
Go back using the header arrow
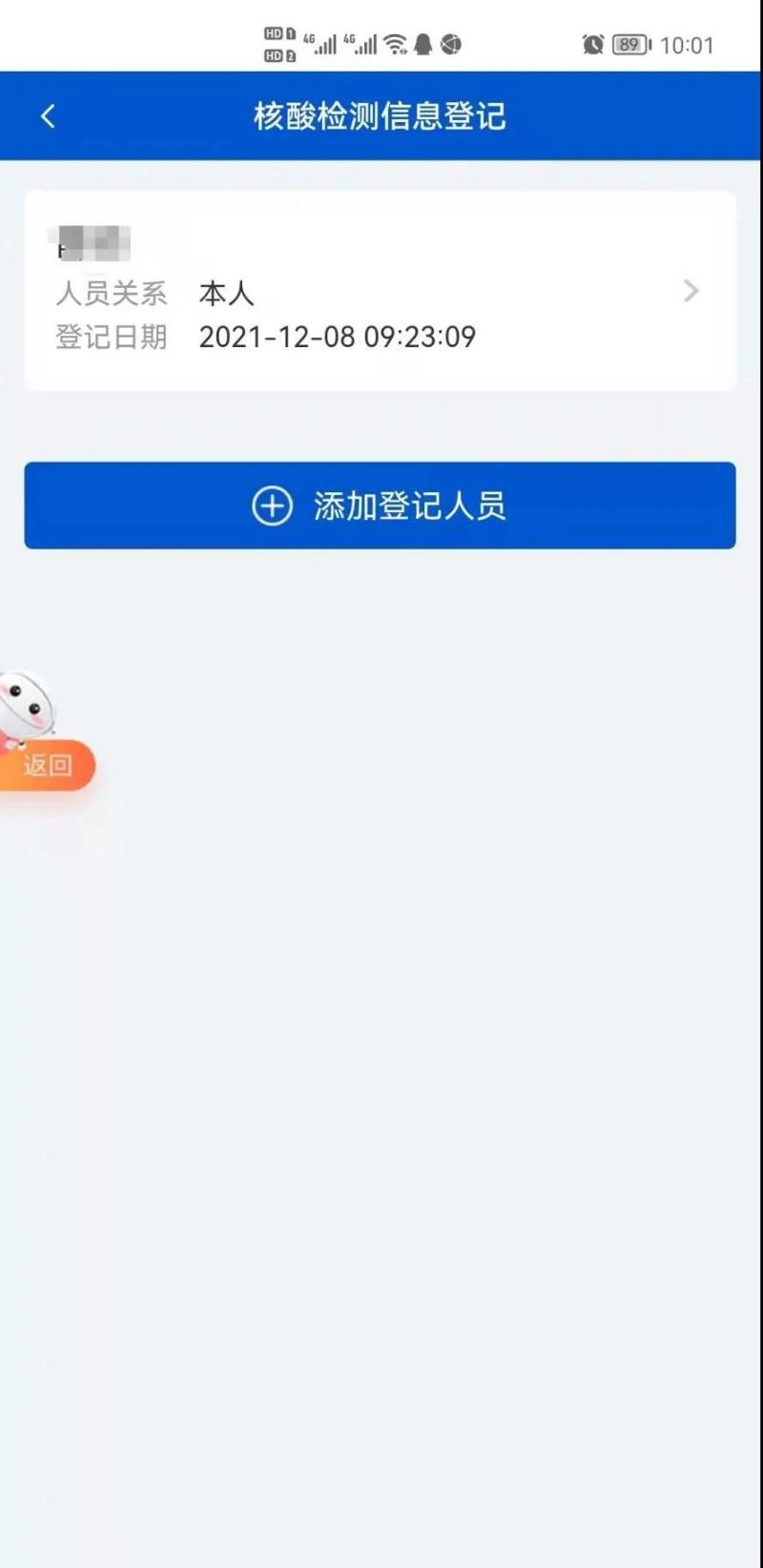pos(48,116)
